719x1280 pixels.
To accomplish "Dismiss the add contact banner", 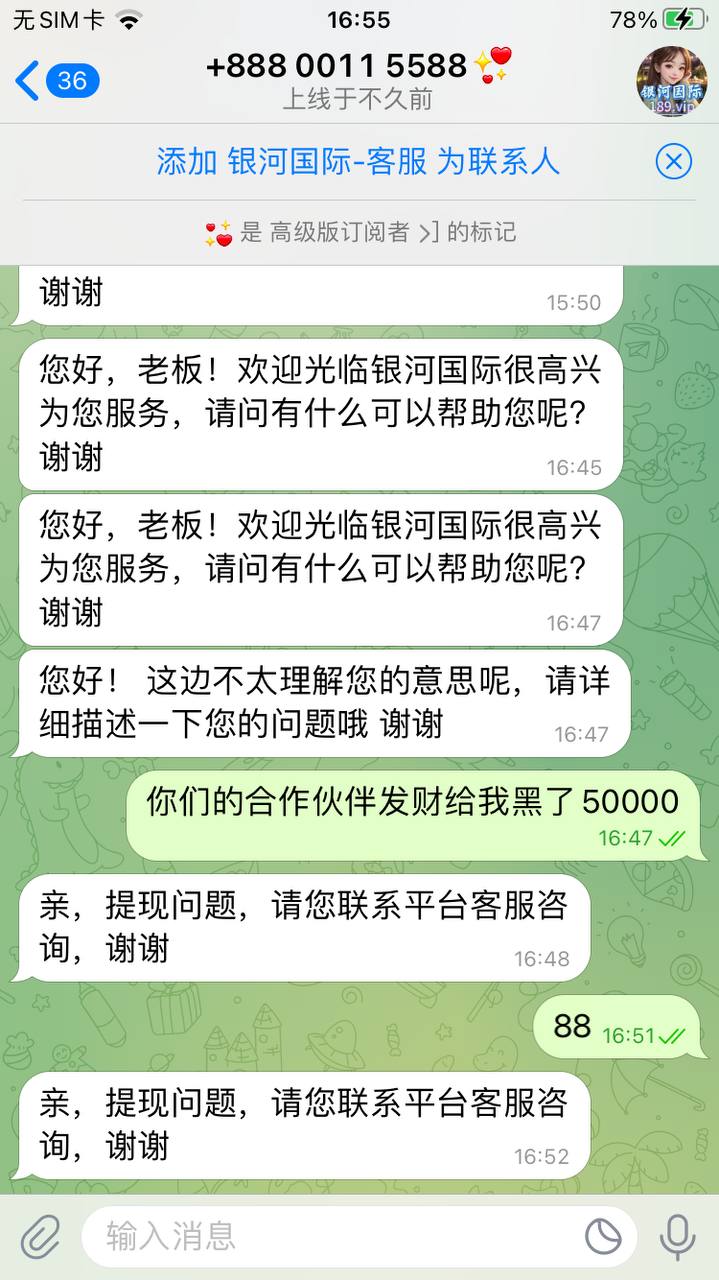I will [x=673, y=161].
